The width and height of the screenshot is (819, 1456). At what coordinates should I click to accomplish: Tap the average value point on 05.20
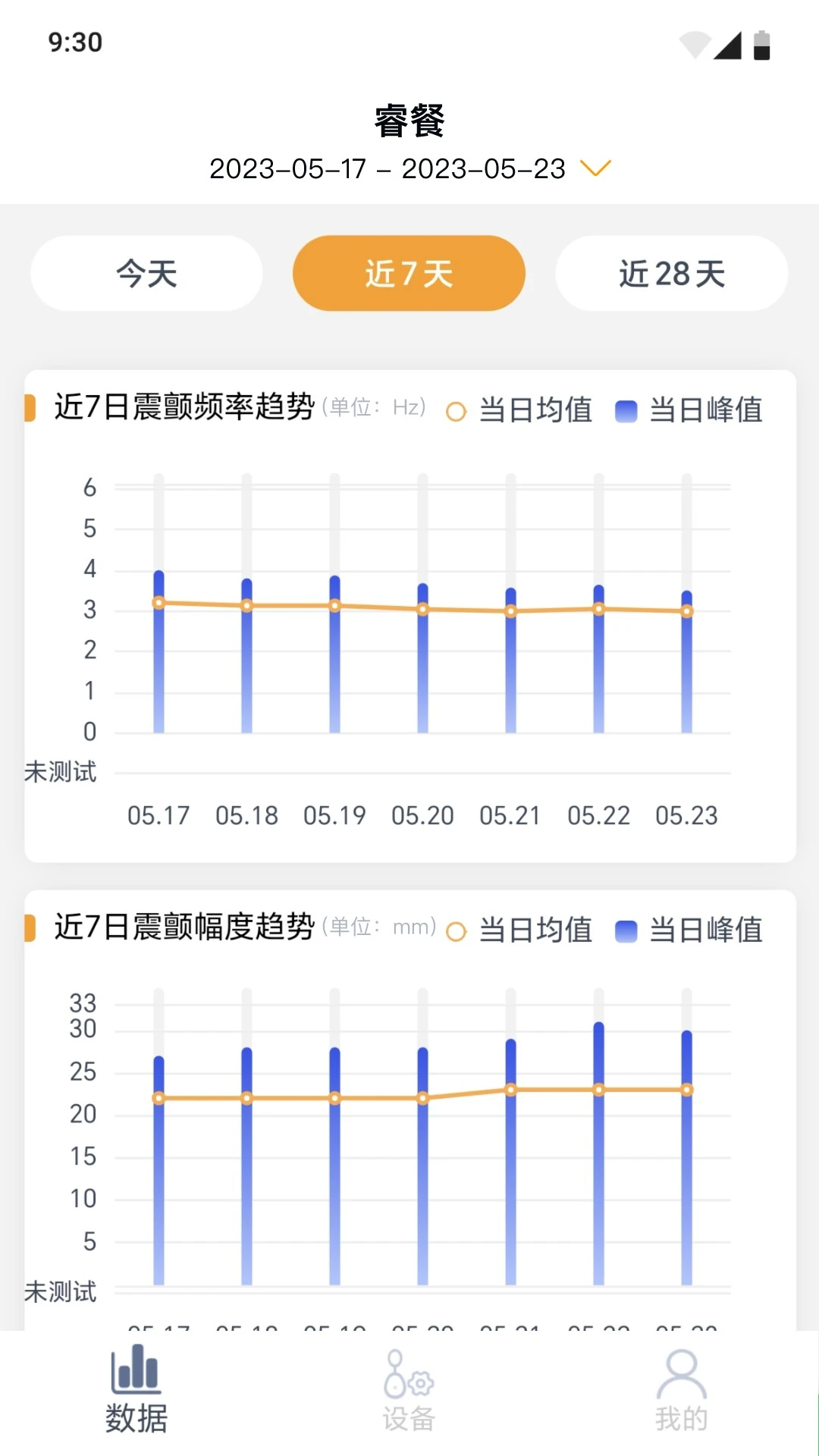(422, 608)
